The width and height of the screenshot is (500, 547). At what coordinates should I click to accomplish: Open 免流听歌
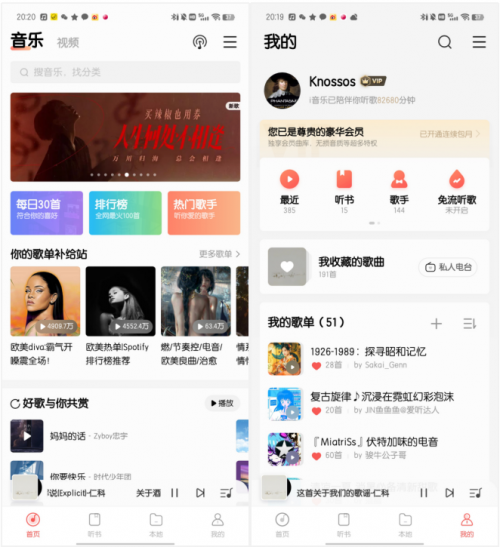[x=457, y=191]
